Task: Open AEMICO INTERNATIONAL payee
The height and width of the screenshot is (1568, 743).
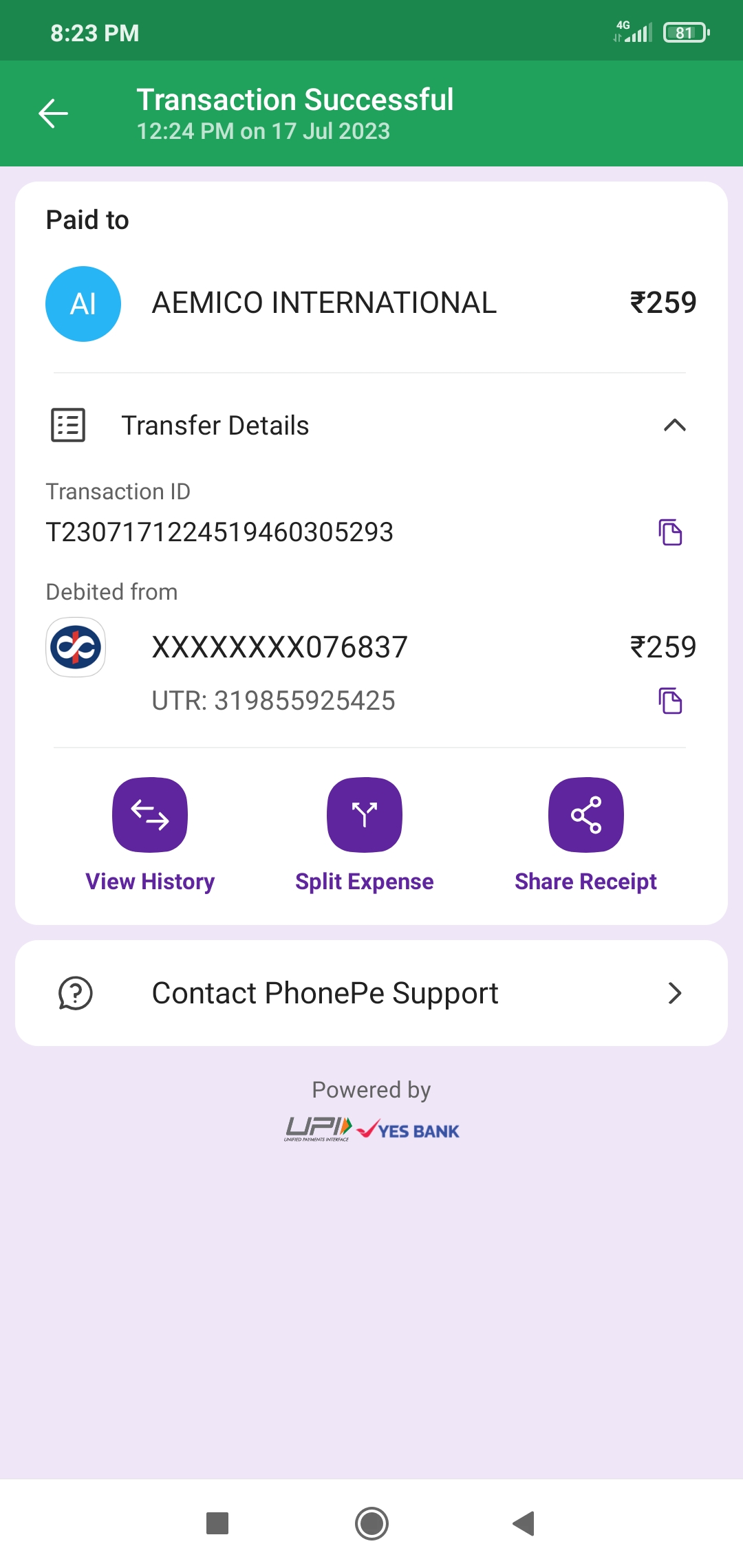Action: (323, 303)
